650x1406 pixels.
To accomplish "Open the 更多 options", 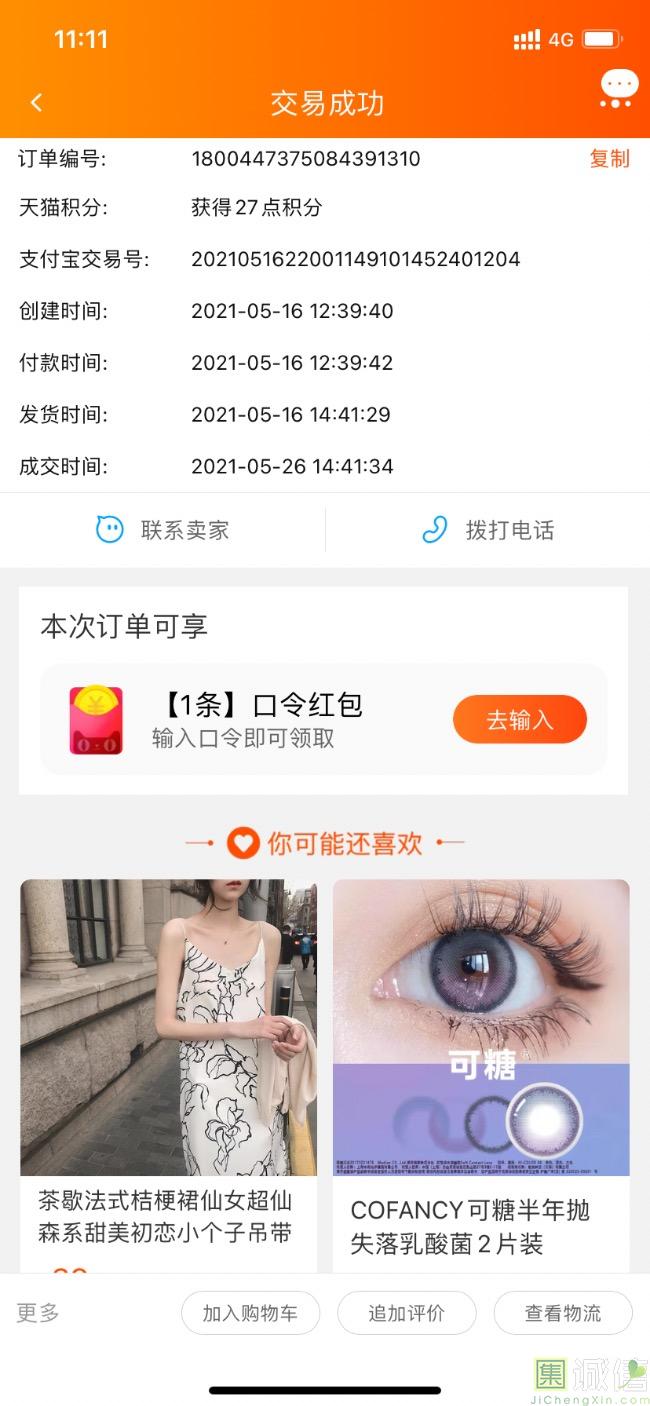I will [38, 1313].
